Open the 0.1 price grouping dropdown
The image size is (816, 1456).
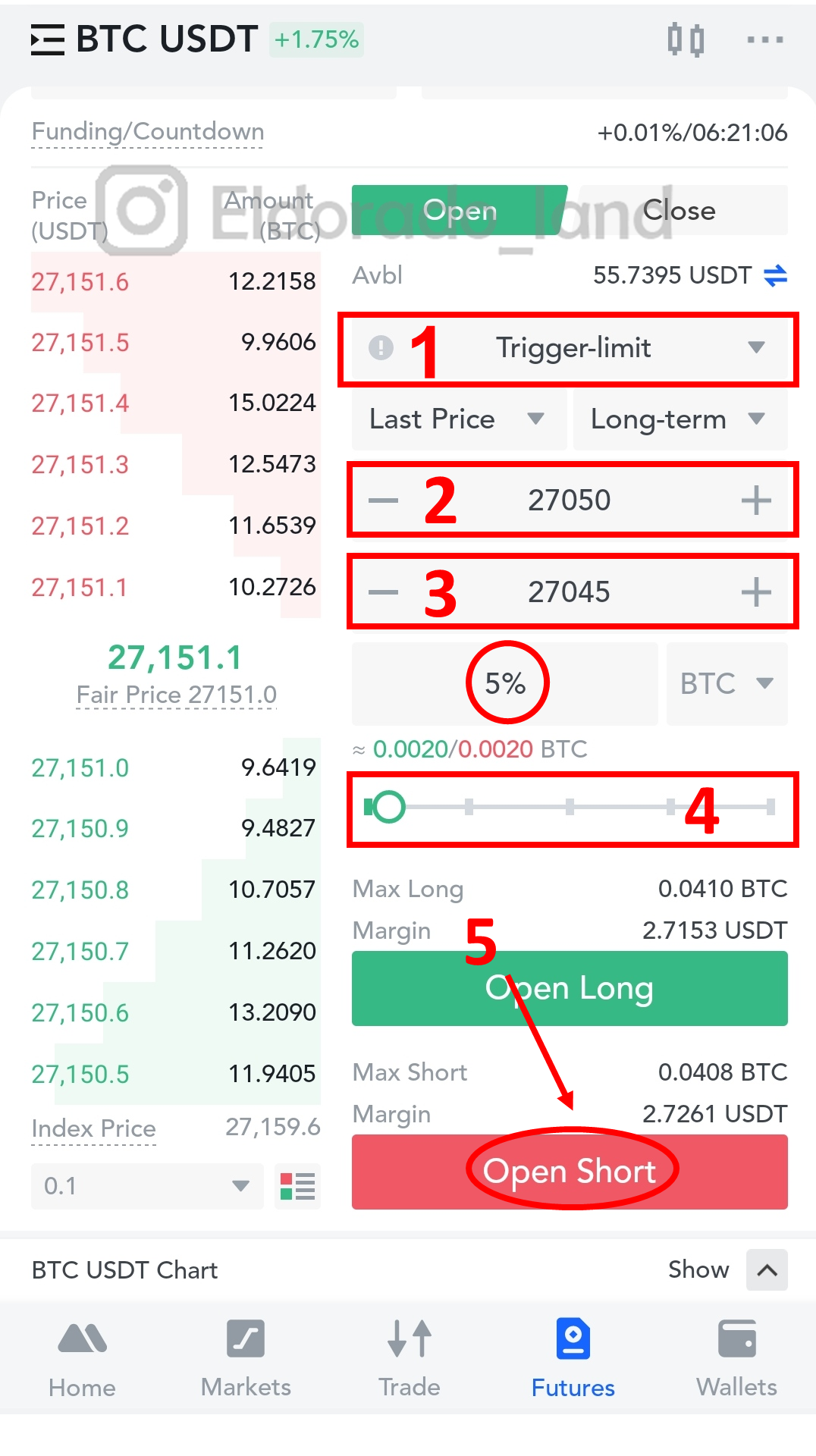click(x=147, y=1186)
